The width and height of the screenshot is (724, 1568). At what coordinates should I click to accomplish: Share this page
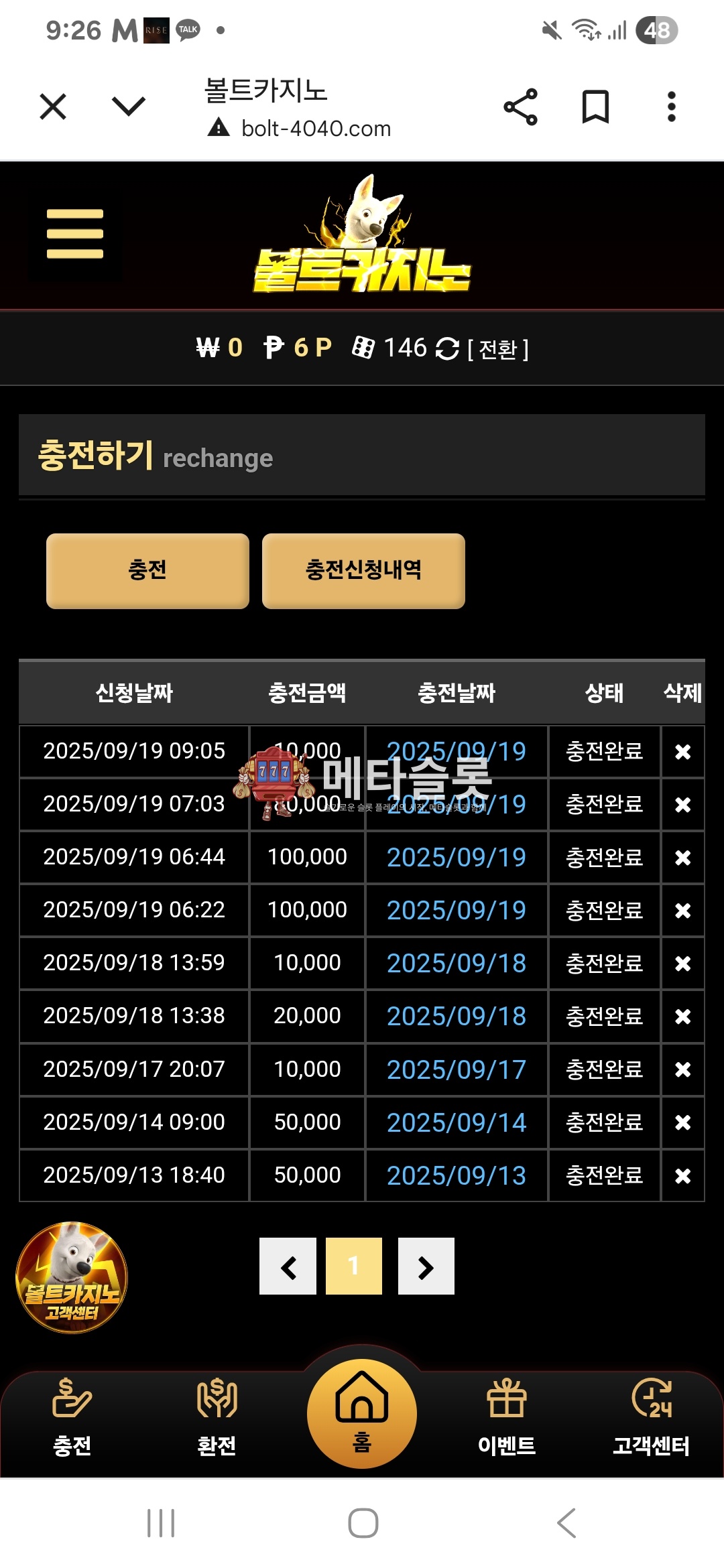click(520, 107)
